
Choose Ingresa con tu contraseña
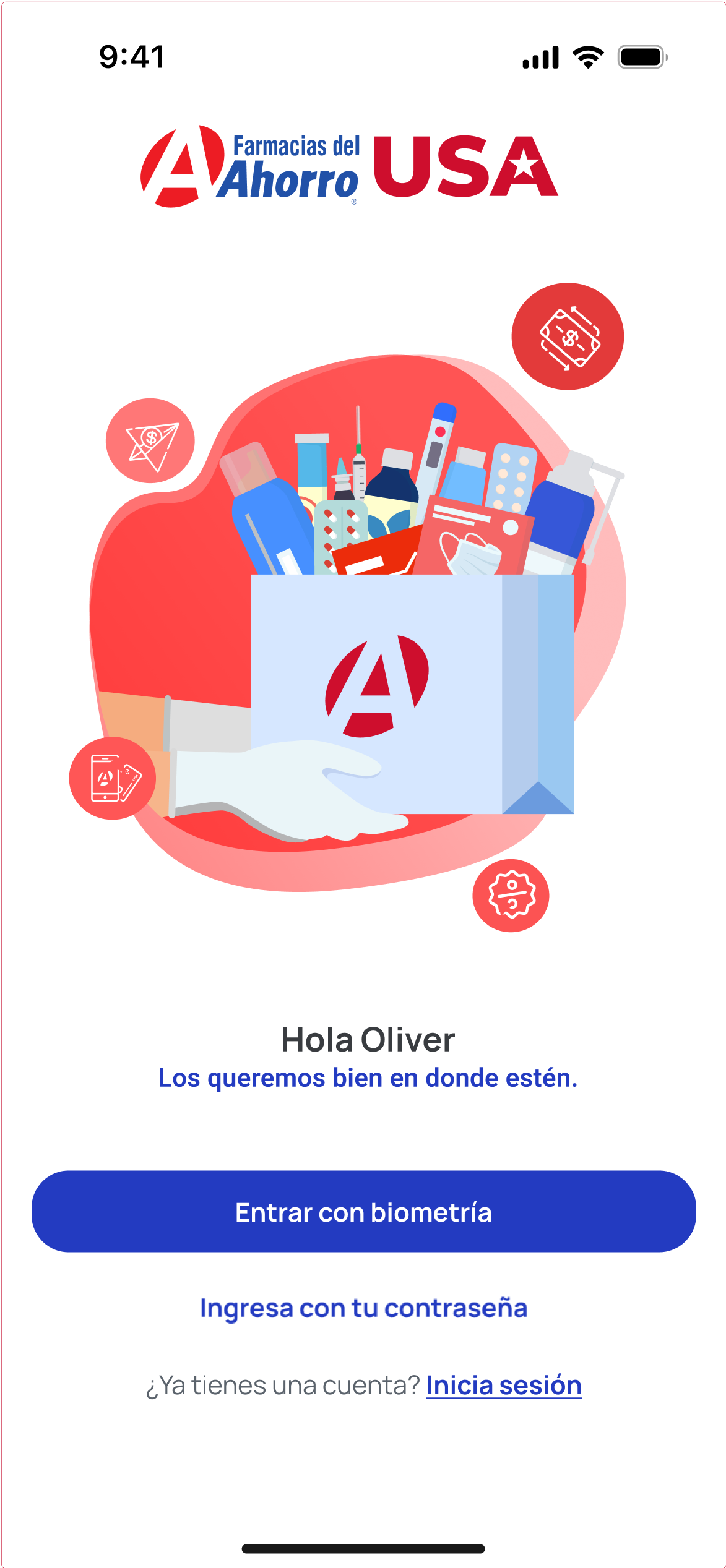(363, 1308)
